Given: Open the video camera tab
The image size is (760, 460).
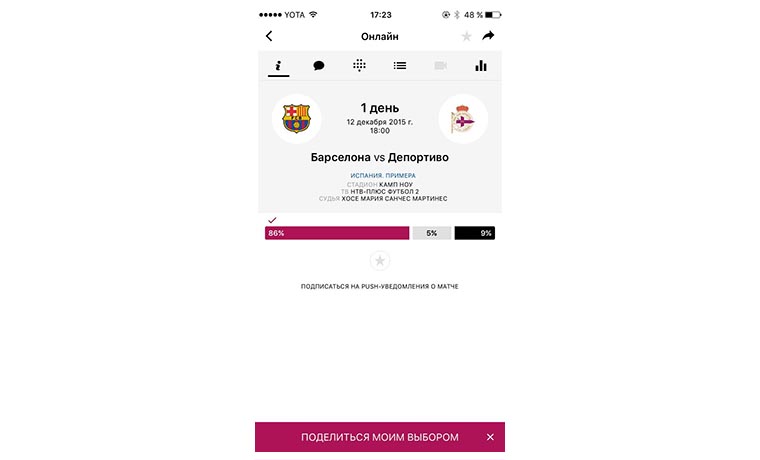Looking at the screenshot, I should point(440,66).
